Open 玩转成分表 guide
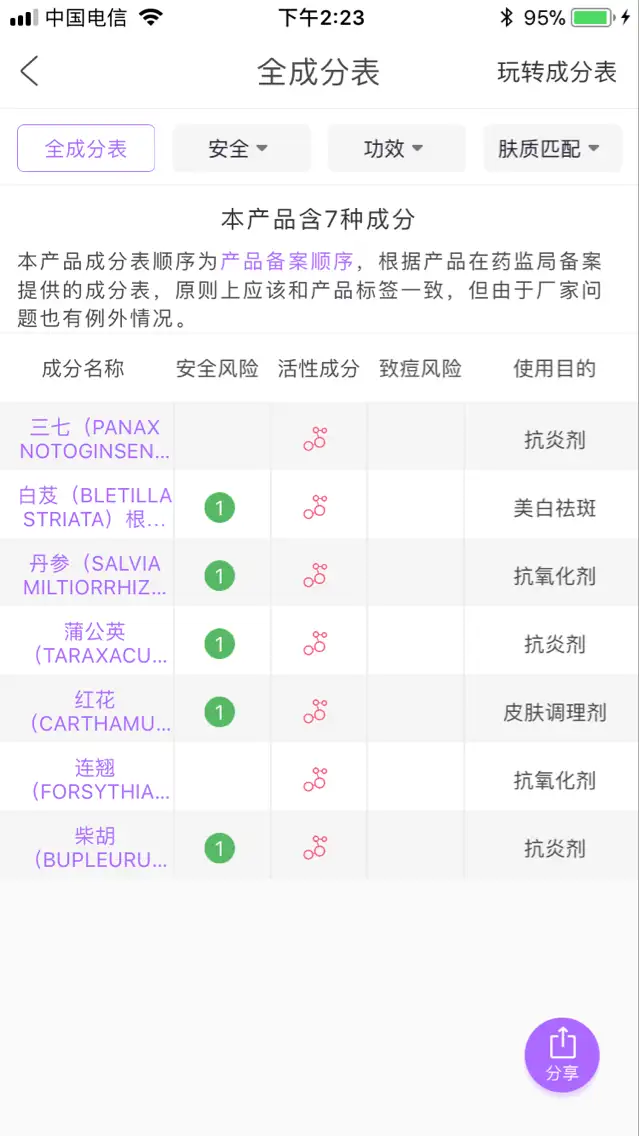This screenshot has width=639, height=1136. click(556, 72)
